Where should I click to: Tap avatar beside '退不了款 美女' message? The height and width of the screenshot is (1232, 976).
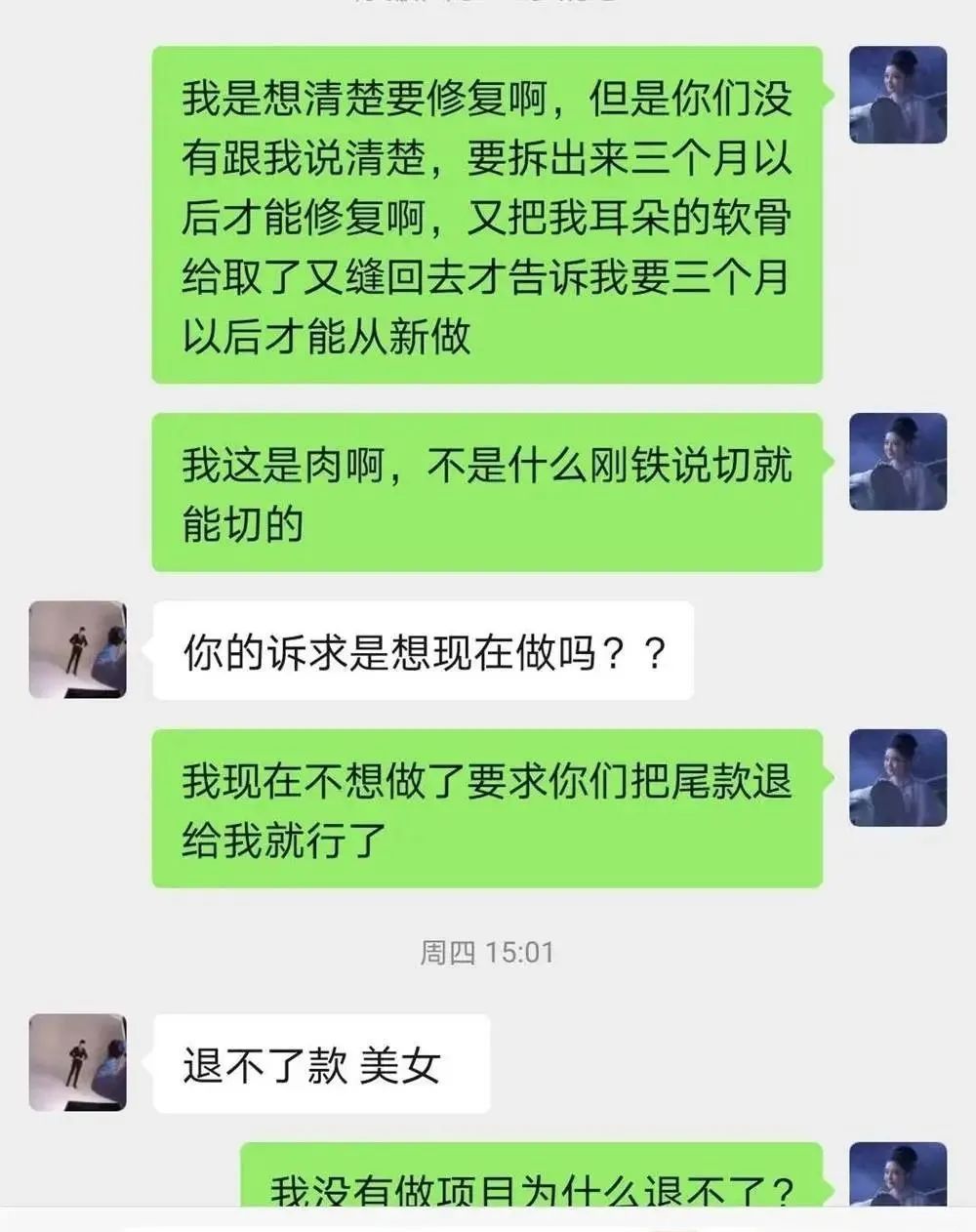tap(78, 1062)
